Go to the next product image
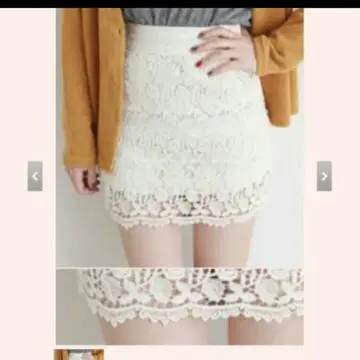 (324, 176)
